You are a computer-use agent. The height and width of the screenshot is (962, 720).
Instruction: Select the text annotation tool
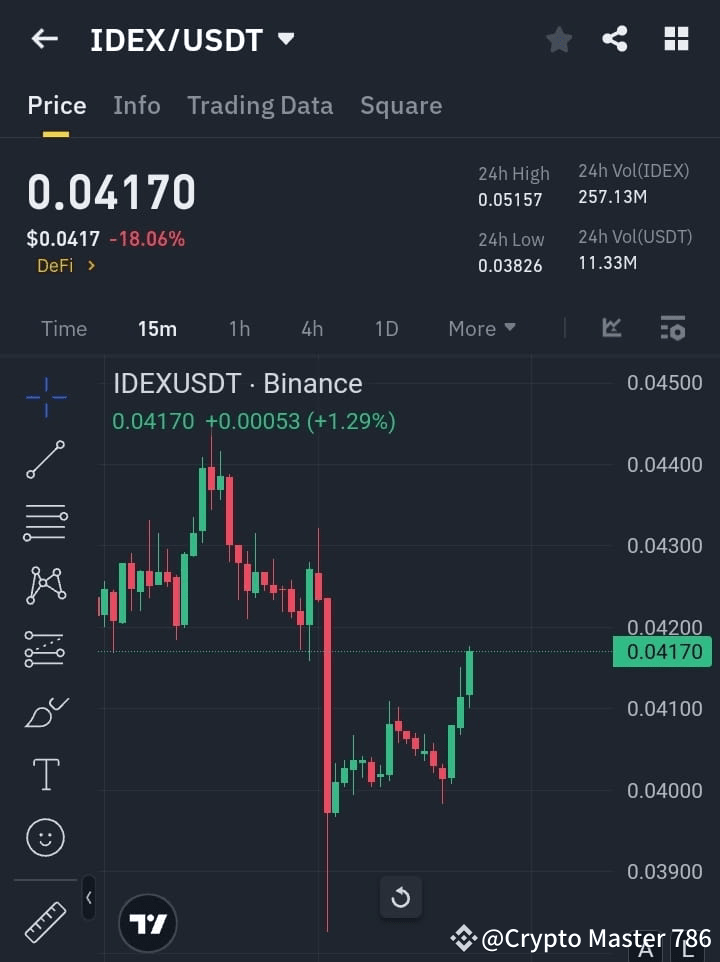click(x=44, y=774)
